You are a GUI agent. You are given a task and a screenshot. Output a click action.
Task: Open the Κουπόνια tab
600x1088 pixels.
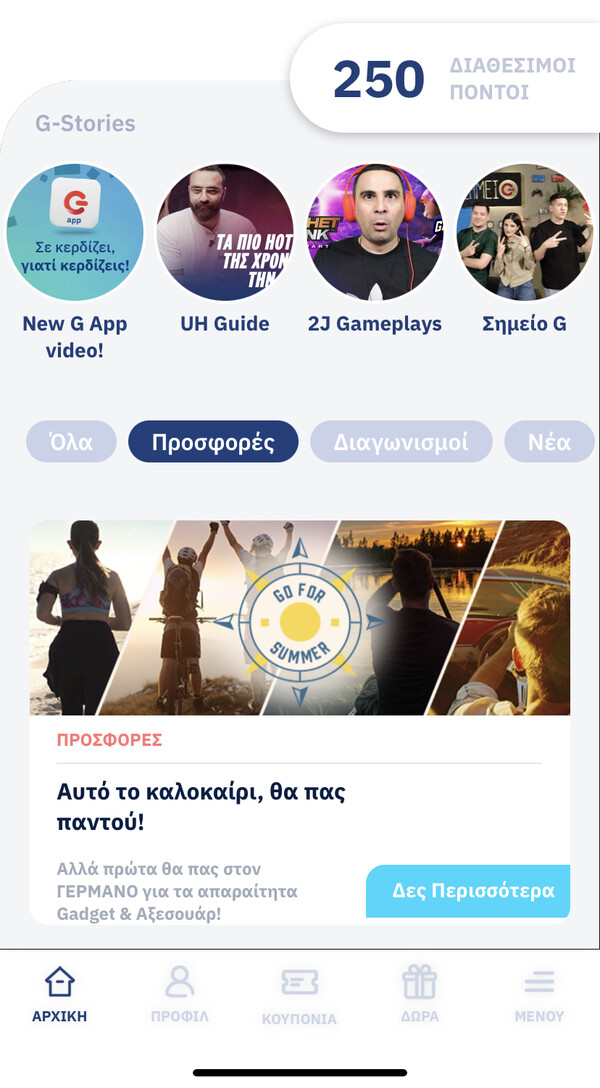(299, 994)
